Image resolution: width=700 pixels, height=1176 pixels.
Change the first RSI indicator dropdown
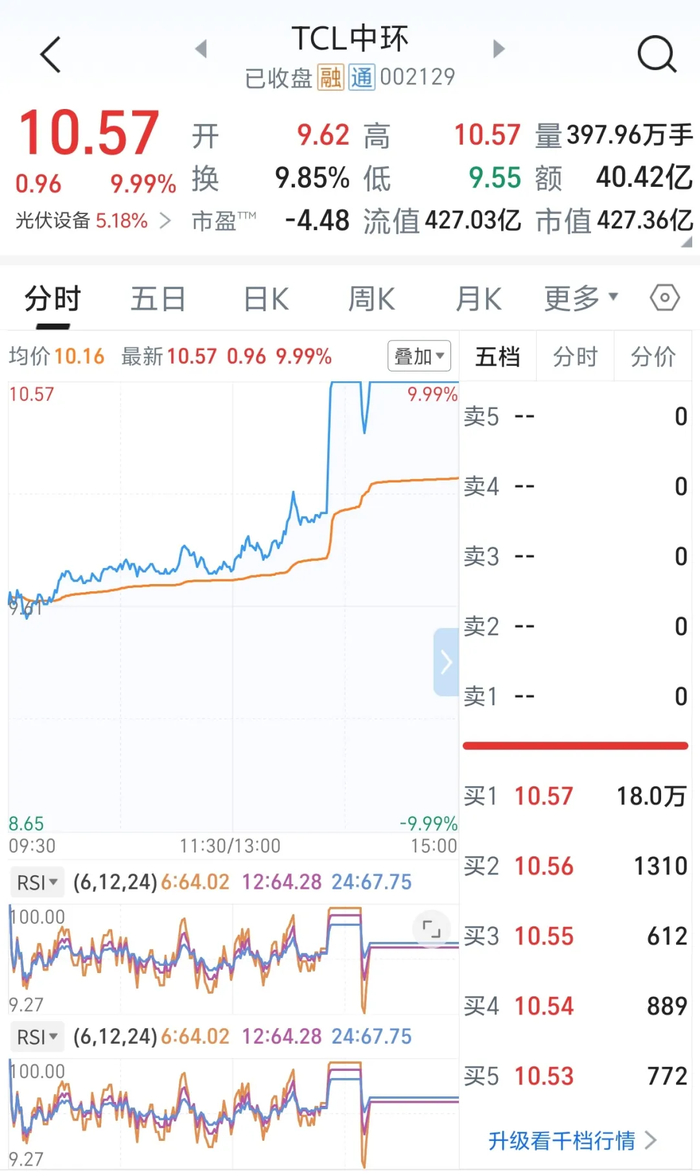[x=37, y=883]
